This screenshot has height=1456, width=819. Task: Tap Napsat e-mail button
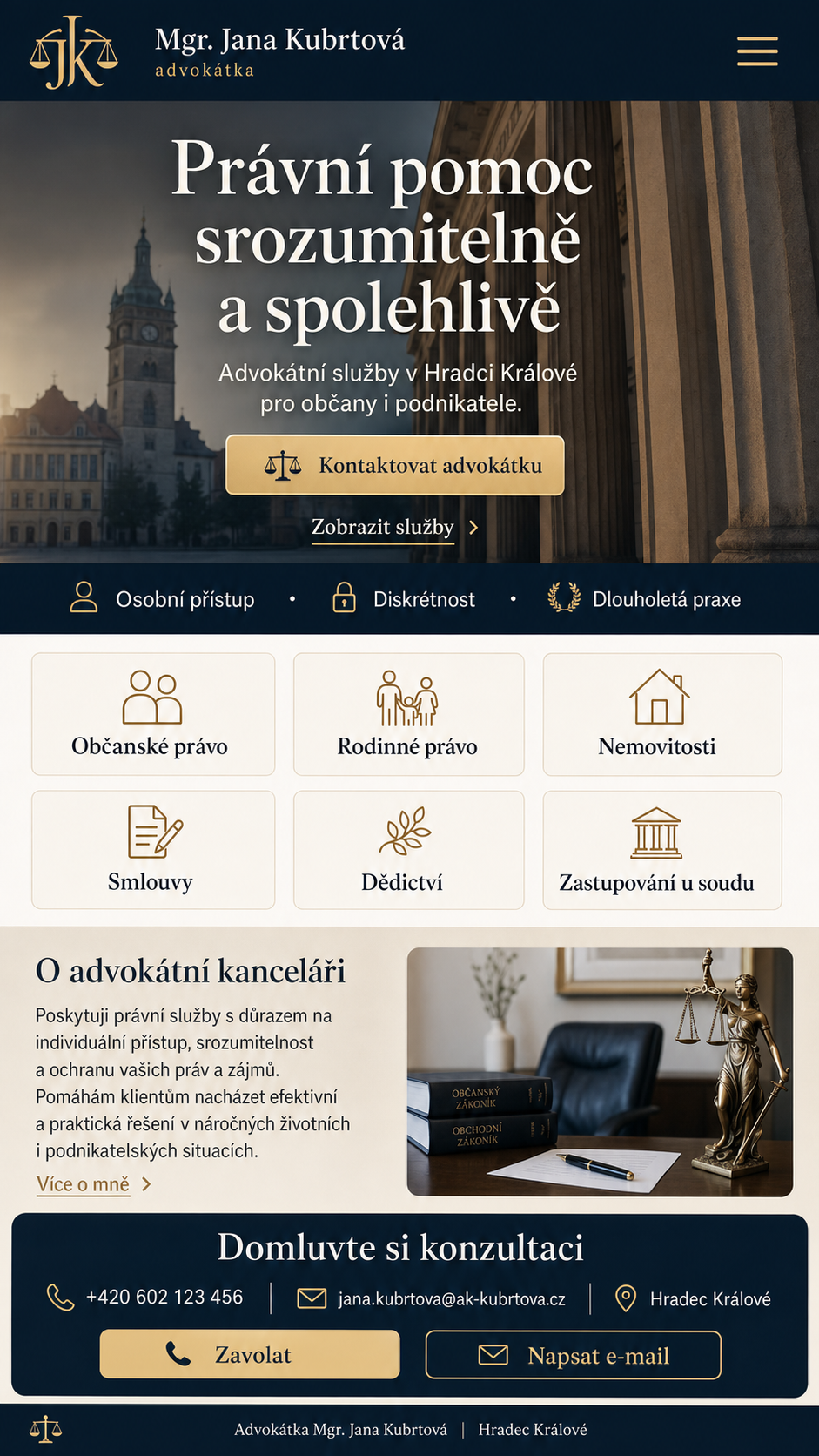click(574, 1355)
